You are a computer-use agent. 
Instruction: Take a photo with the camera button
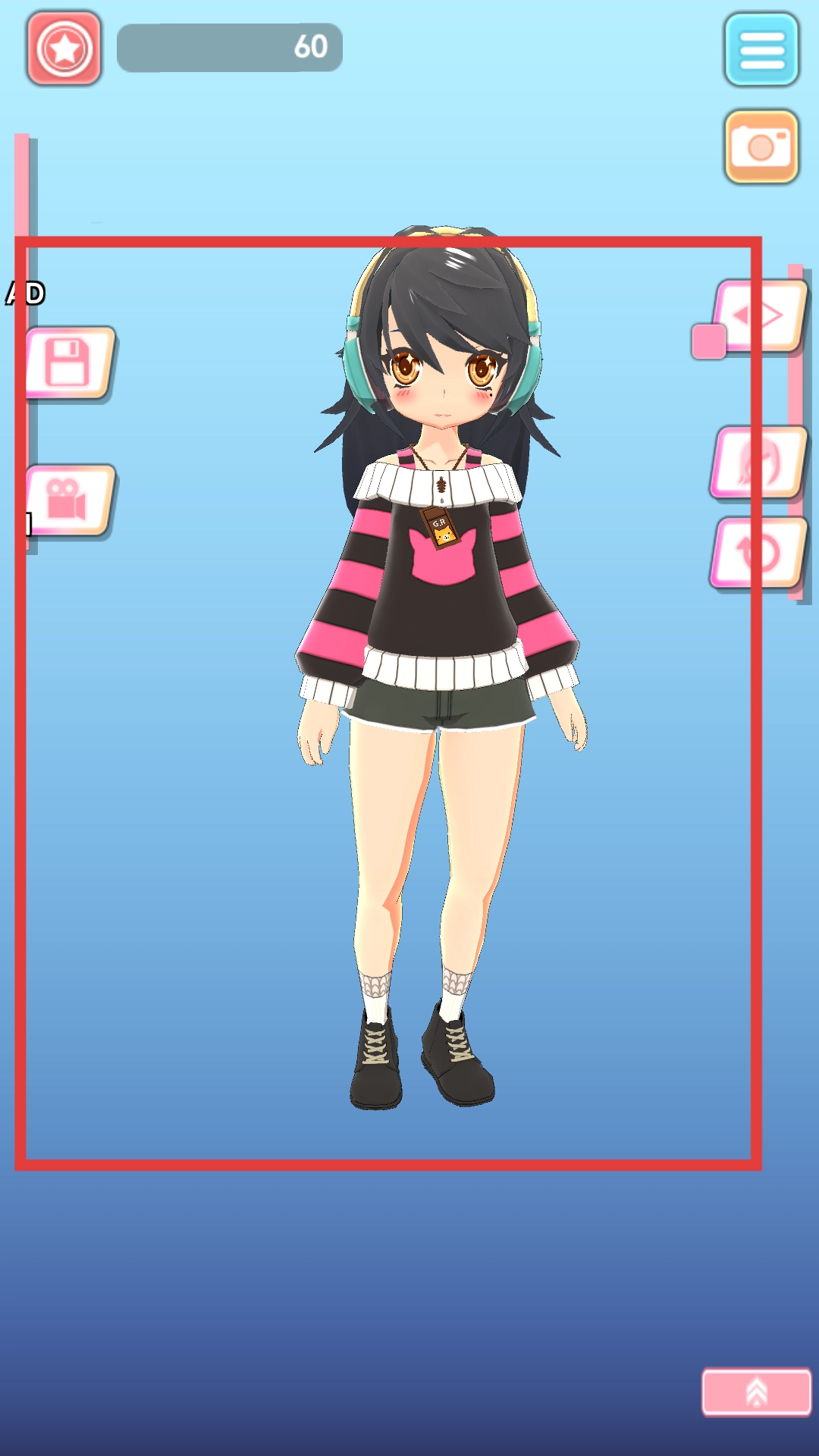(x=761, y=147)
